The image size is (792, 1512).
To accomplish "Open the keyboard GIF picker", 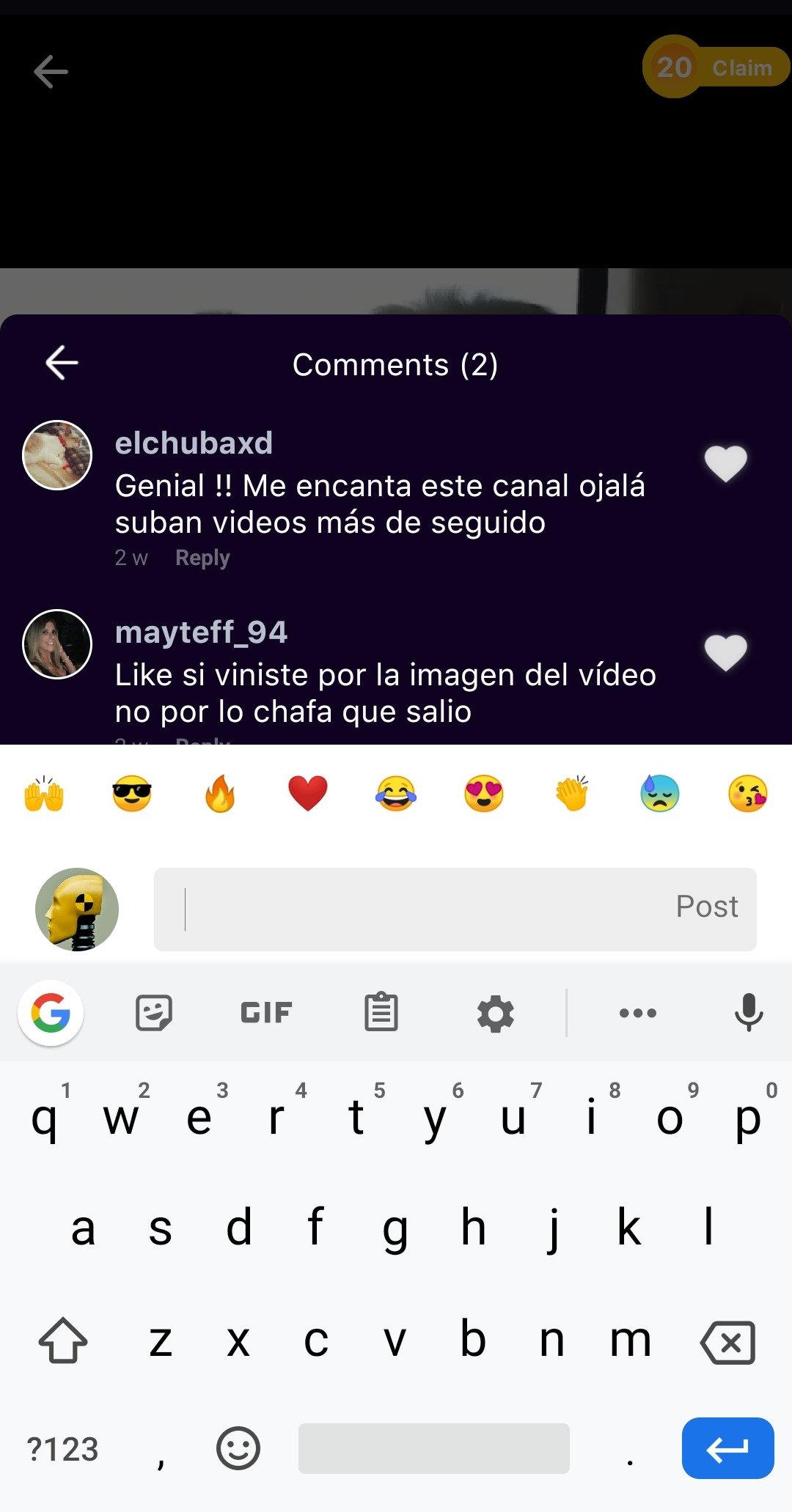I will 266,1013.
